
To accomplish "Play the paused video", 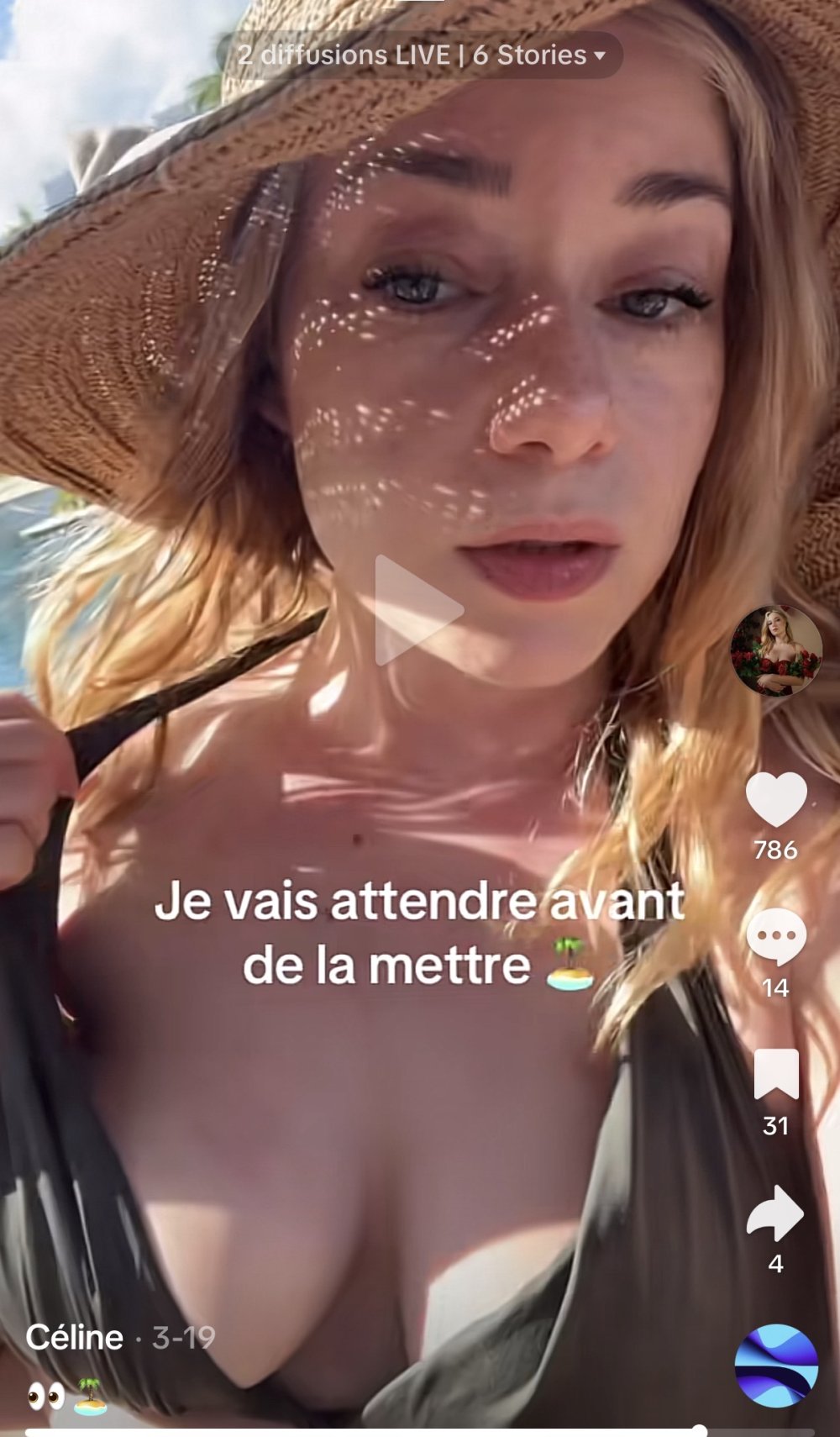I will click(x=417, y=609).
